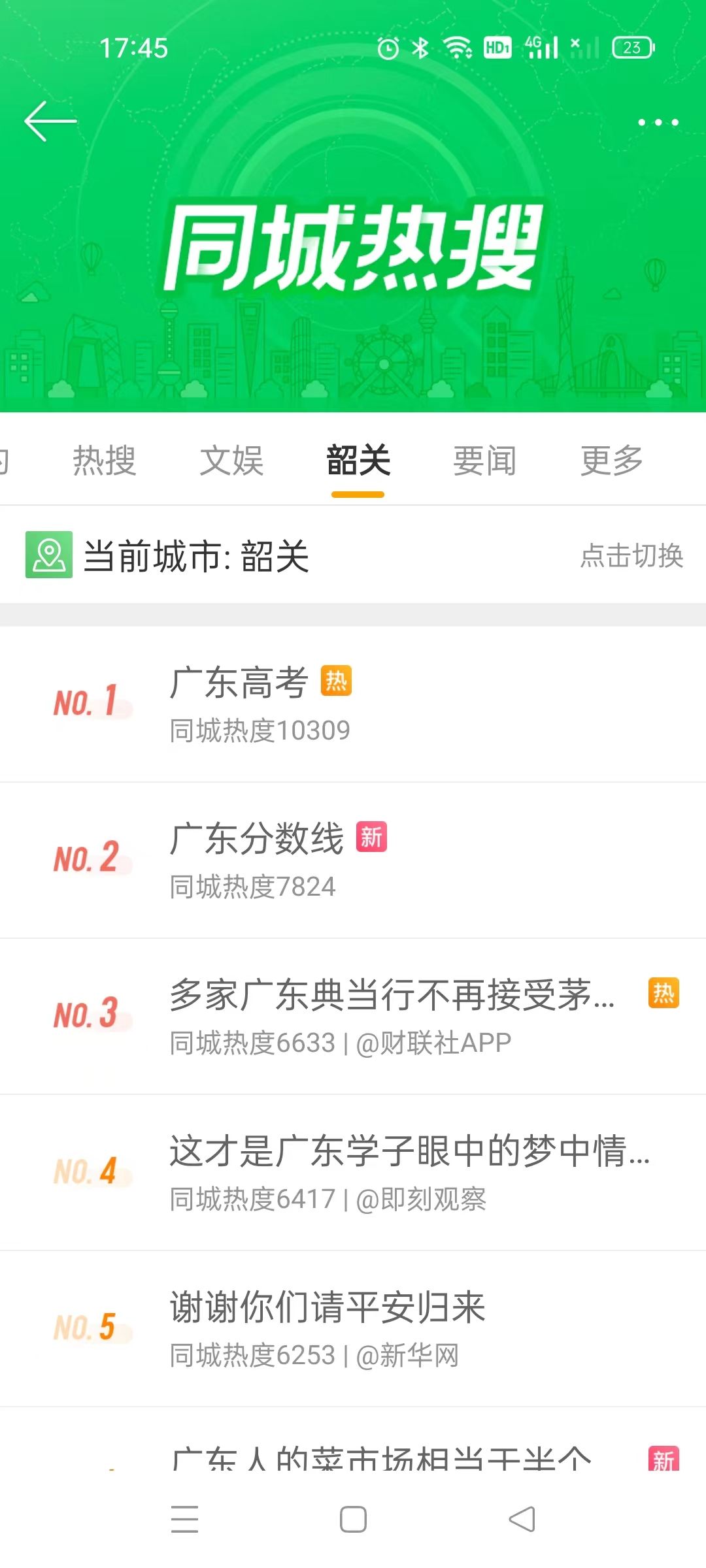Open the No.5 topic 谢谢你们请平安归来
This screenshot has height=1568, width=706.
(x=353, y=1329)
